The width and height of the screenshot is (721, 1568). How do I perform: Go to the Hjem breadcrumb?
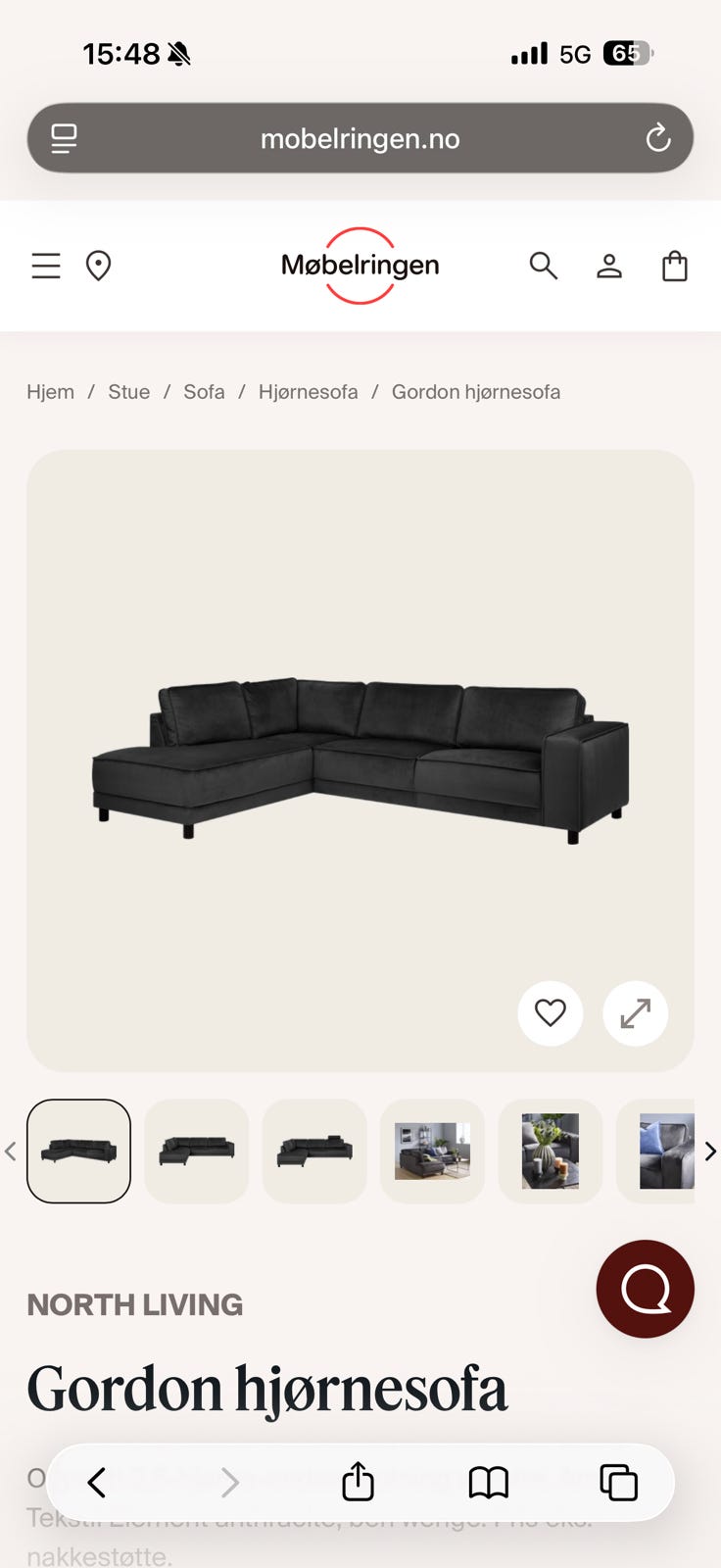(x=50, y=392)
